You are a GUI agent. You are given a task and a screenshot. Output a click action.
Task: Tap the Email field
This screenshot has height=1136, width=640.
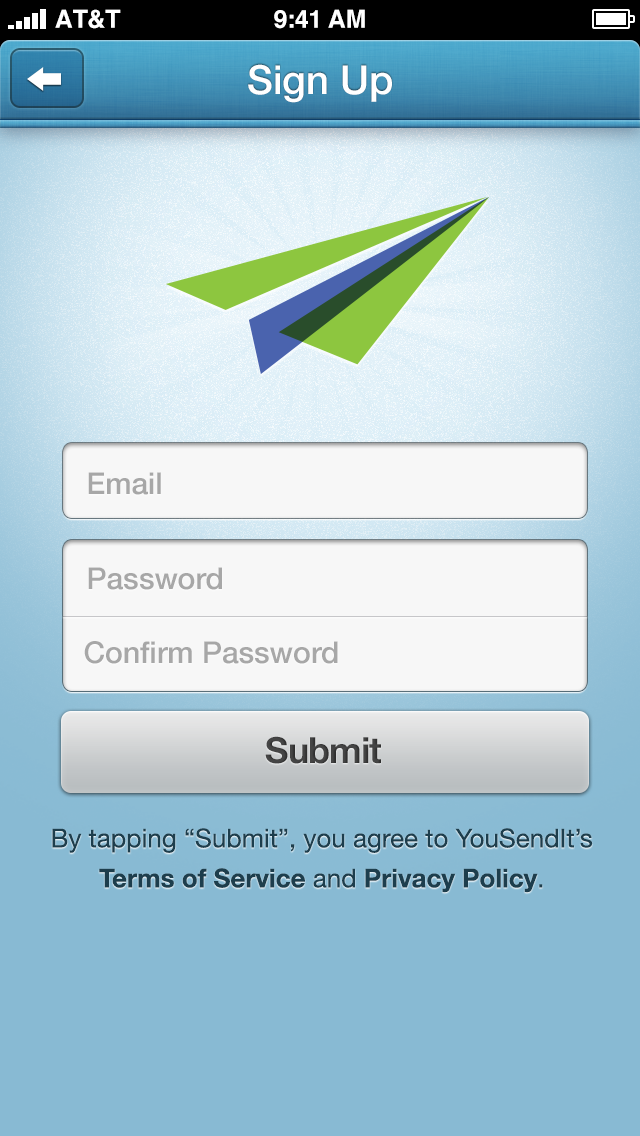tap(324, 483)
